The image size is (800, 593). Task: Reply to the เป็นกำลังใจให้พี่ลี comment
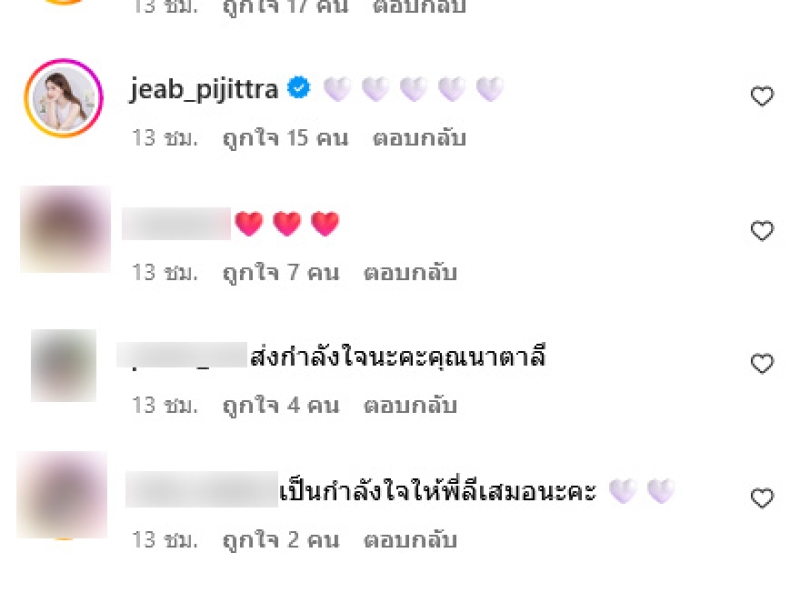tap(410, 540)
